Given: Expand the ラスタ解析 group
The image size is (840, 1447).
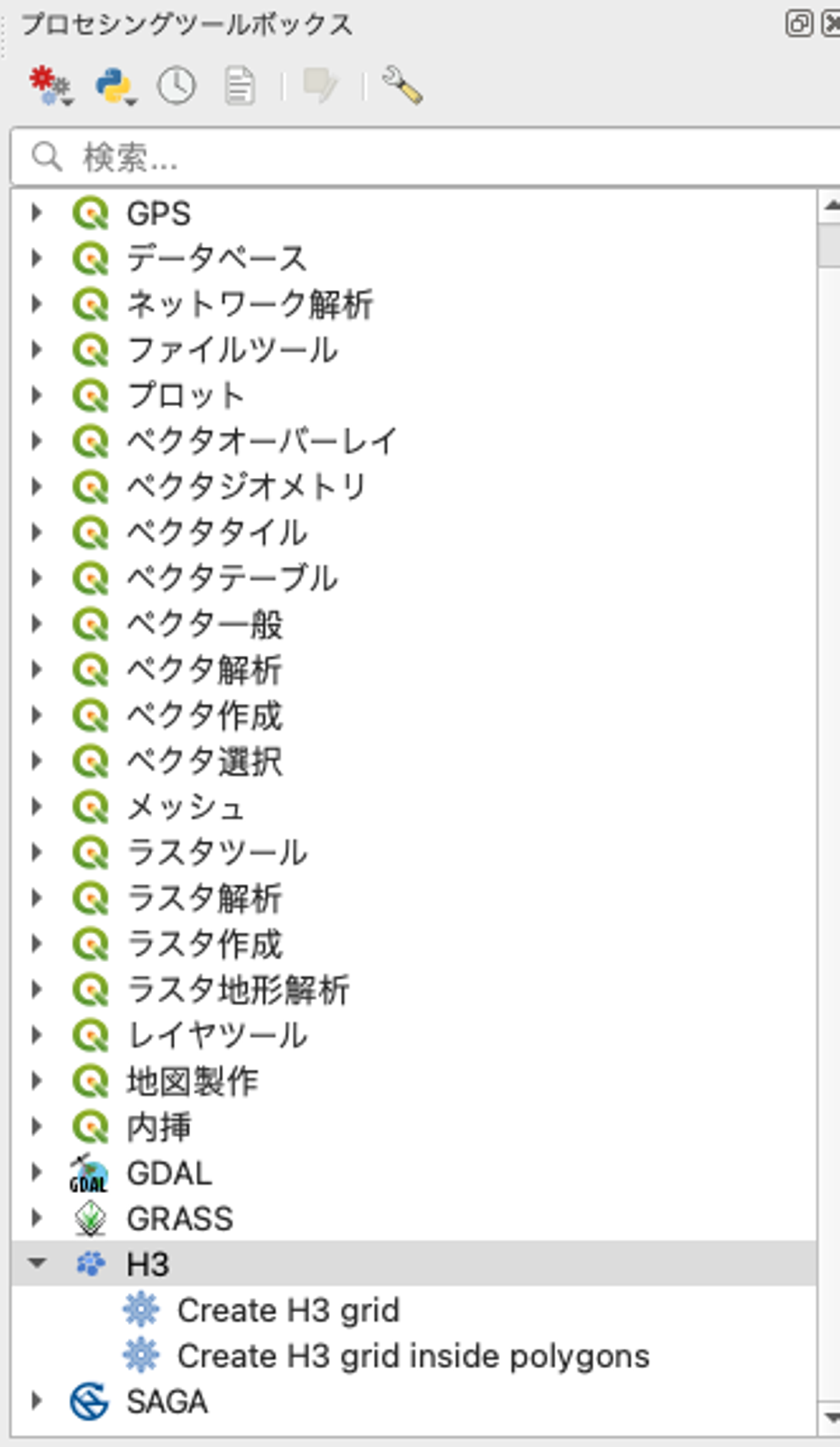Looking at the screenshot, I should click(x=36, y=898).
